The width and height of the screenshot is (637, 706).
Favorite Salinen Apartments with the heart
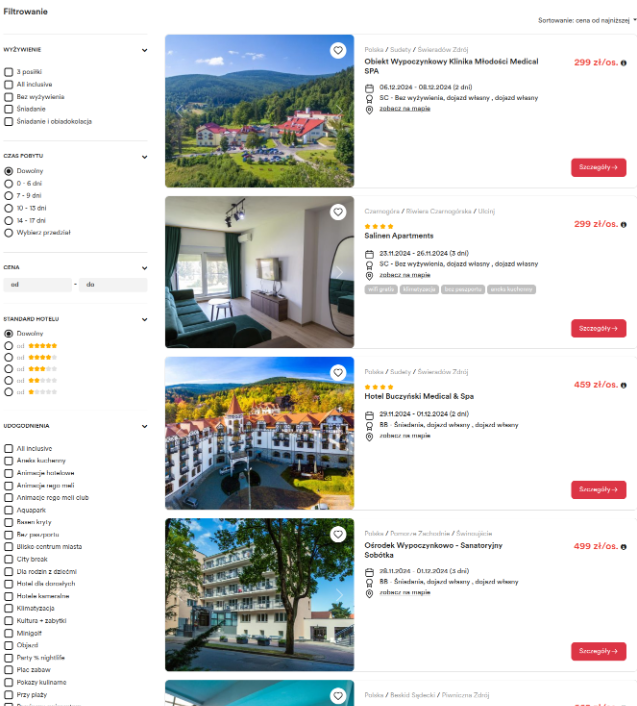pos(338,211)
